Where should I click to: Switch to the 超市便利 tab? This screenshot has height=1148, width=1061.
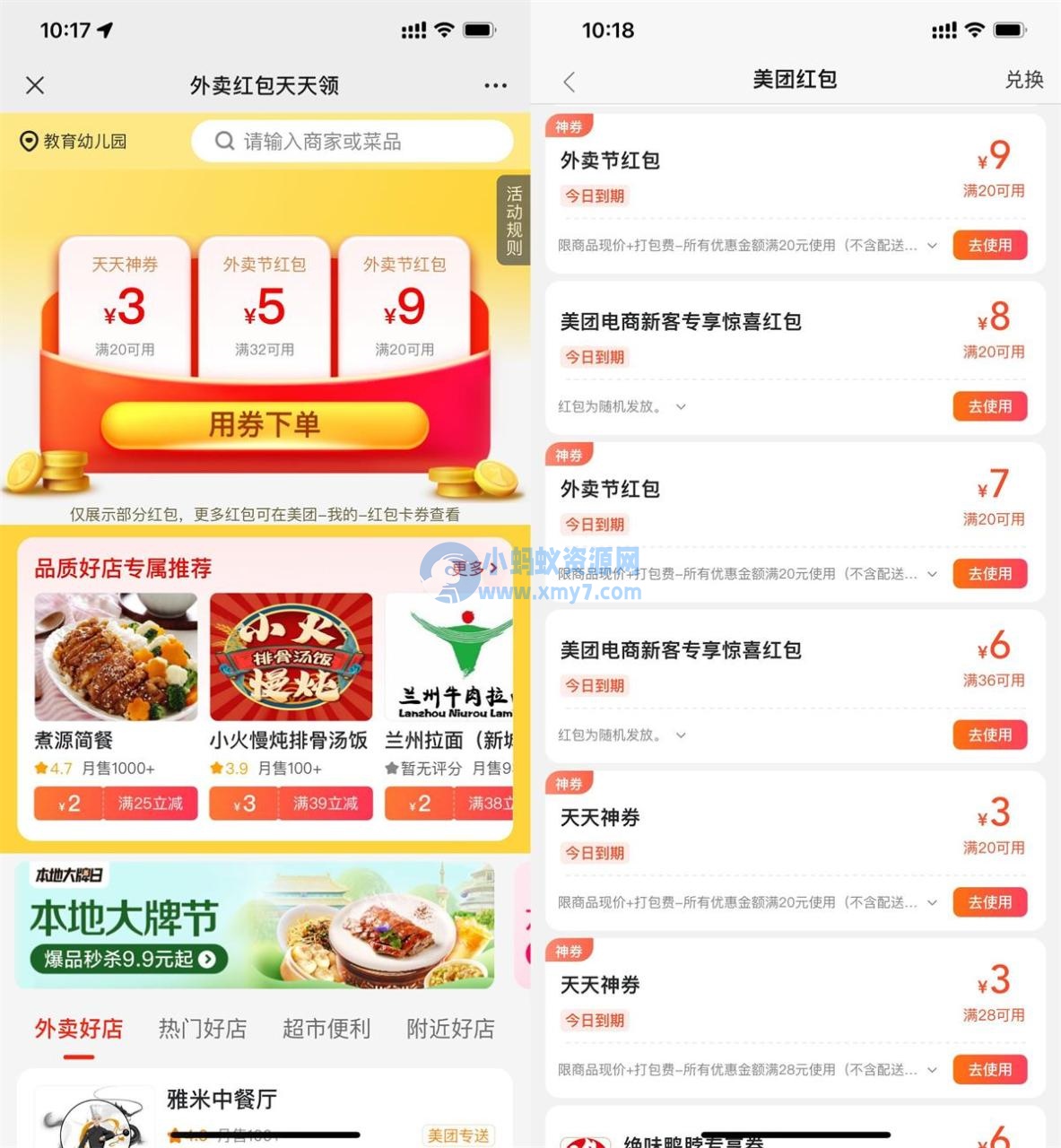point(326,1029)
